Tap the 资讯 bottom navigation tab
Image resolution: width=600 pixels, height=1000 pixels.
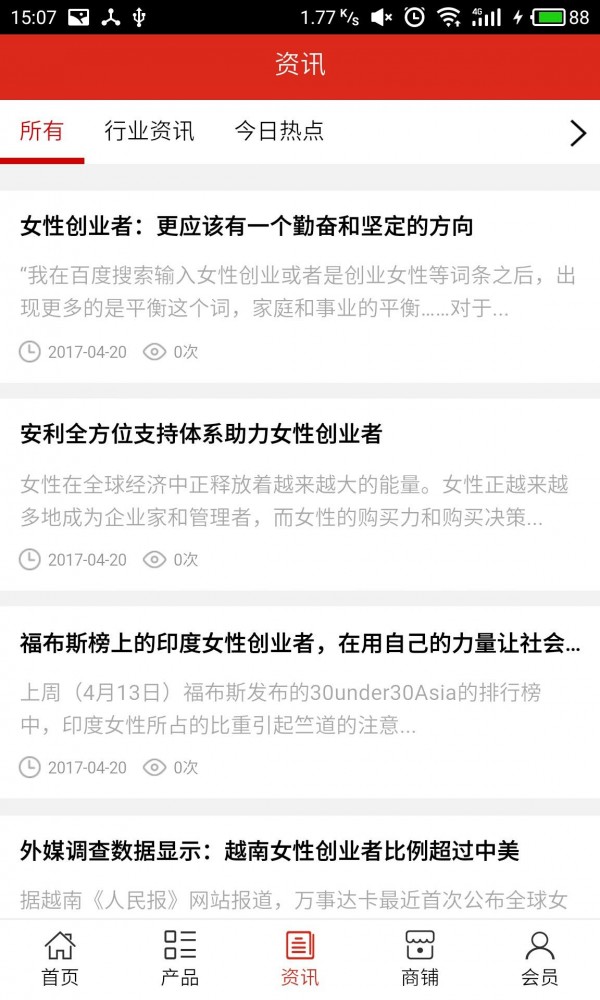300,958
